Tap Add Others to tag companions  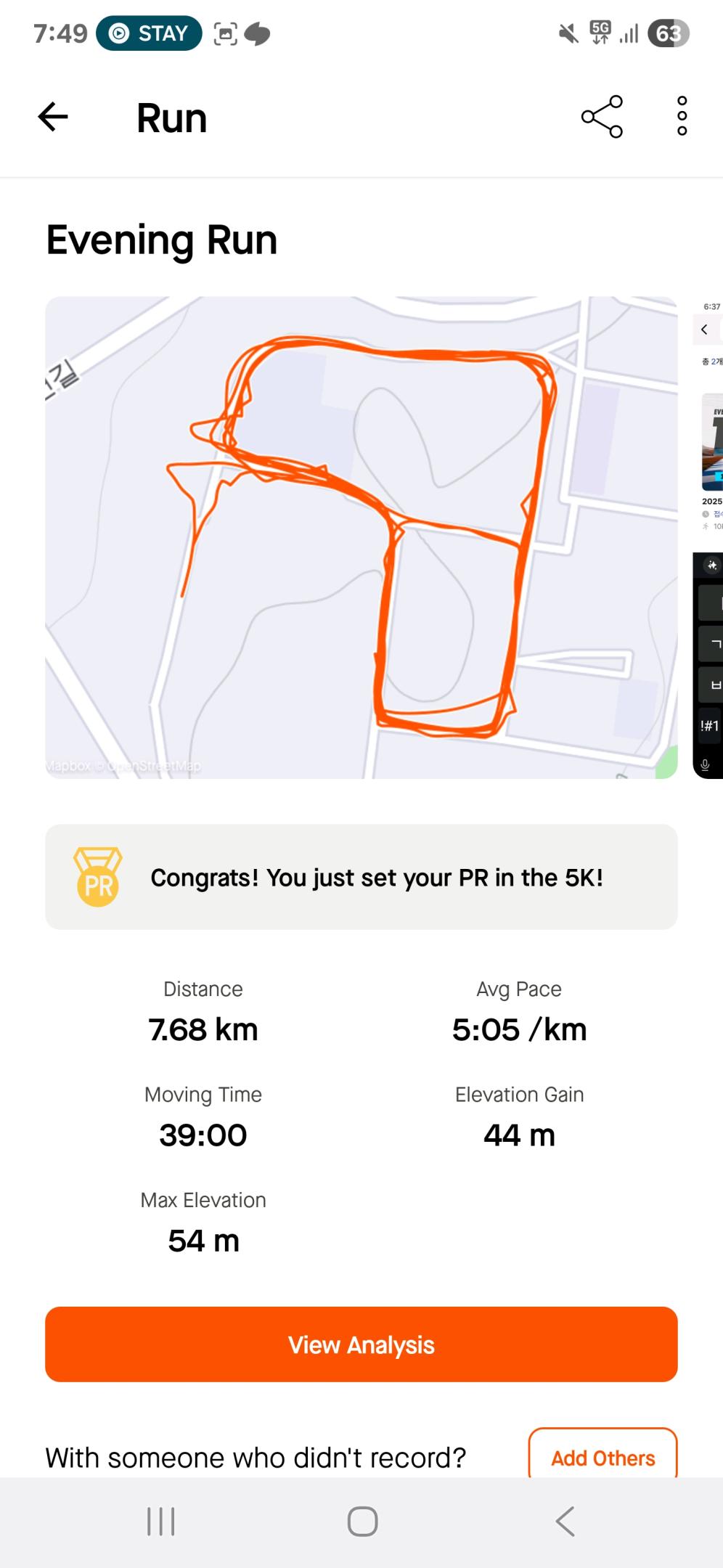(x=602, y=1458)
